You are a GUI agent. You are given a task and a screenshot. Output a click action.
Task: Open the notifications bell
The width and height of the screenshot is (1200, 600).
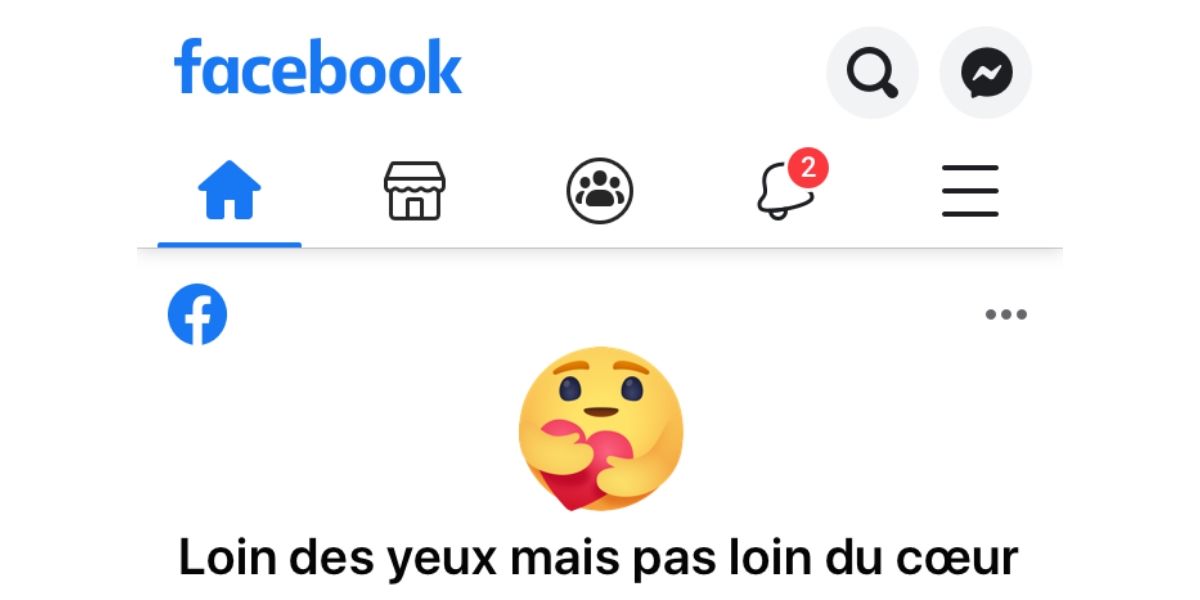coord(788,189)
